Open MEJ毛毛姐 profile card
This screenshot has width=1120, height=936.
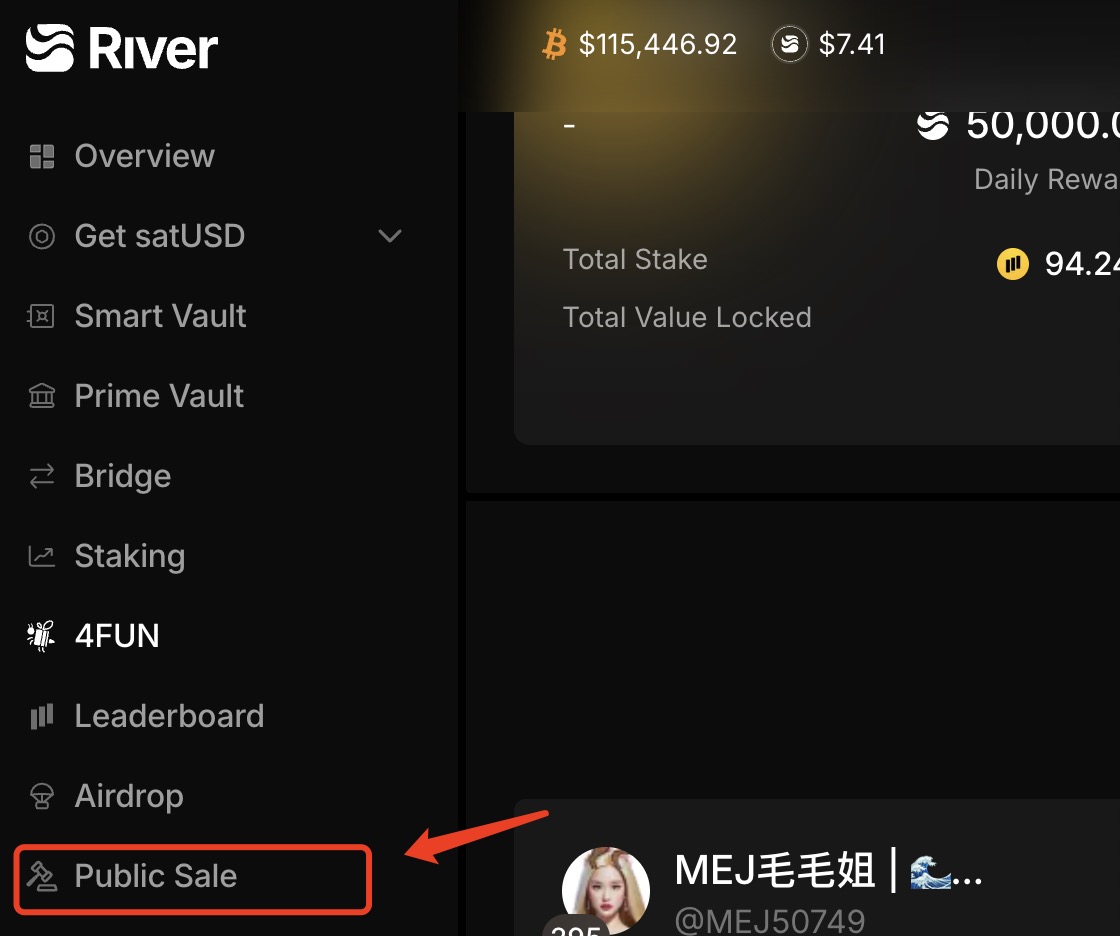pyautogui.click(x=827, y=871)
